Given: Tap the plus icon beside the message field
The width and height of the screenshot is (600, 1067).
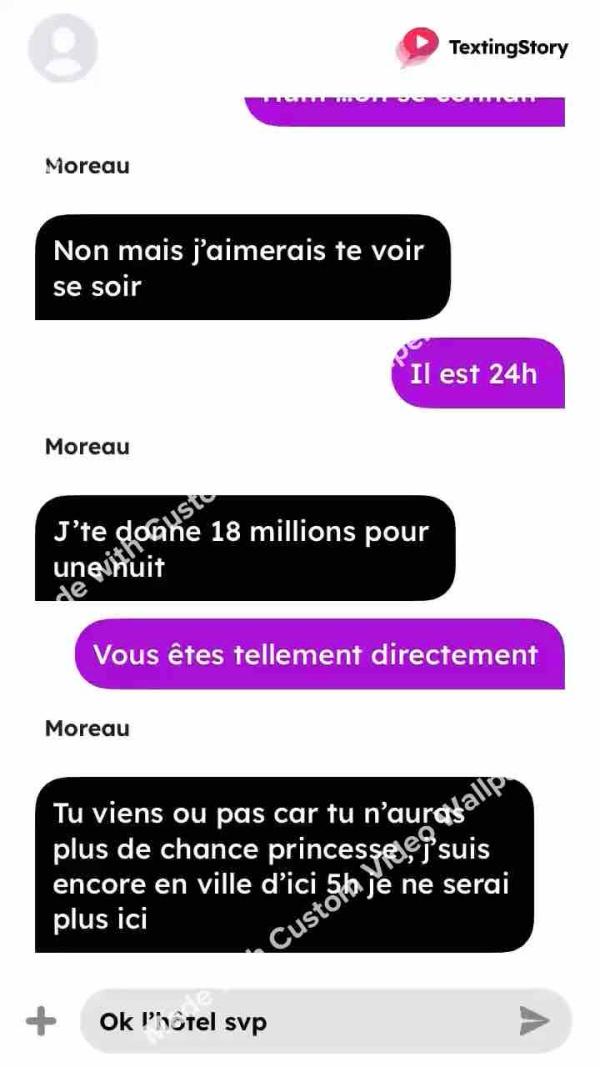Looking at the screenshot, I should [40, 1021].
